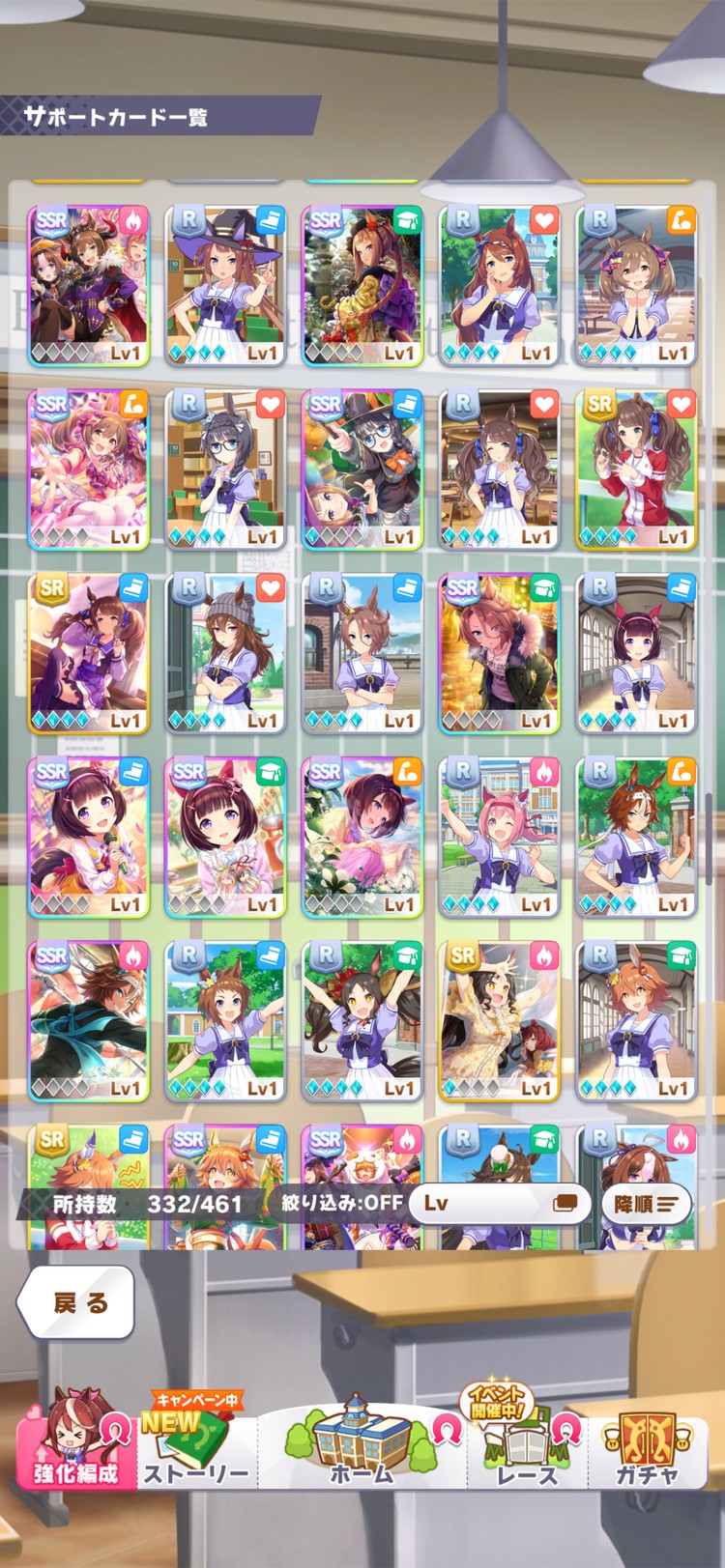View the SR yellow dress card
The height and width of the screenshot is (1568, 725).
coord(499,1020)
